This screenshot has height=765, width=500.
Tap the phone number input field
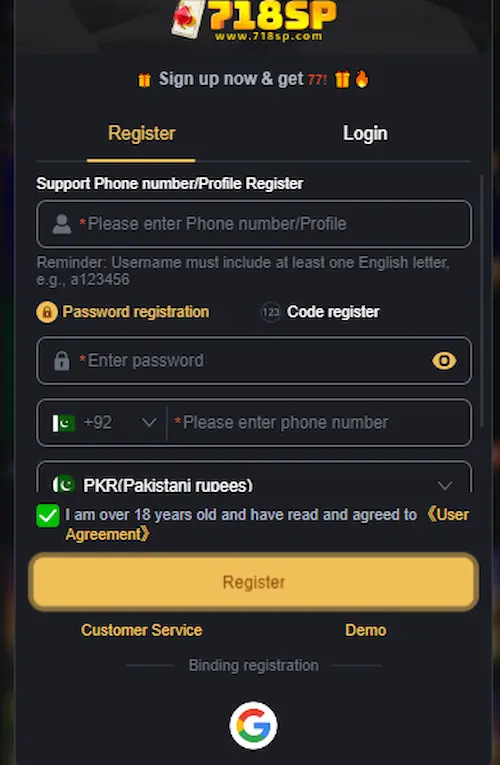[320, 423]
